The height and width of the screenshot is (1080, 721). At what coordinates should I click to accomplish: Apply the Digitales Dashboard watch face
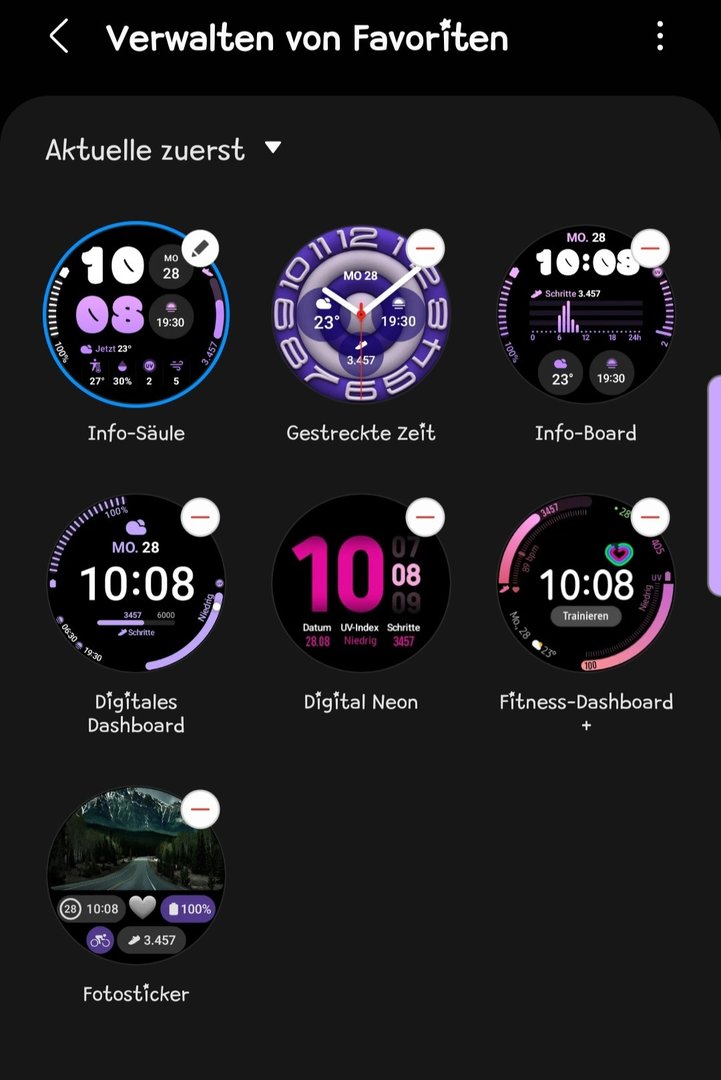[135, 584]
